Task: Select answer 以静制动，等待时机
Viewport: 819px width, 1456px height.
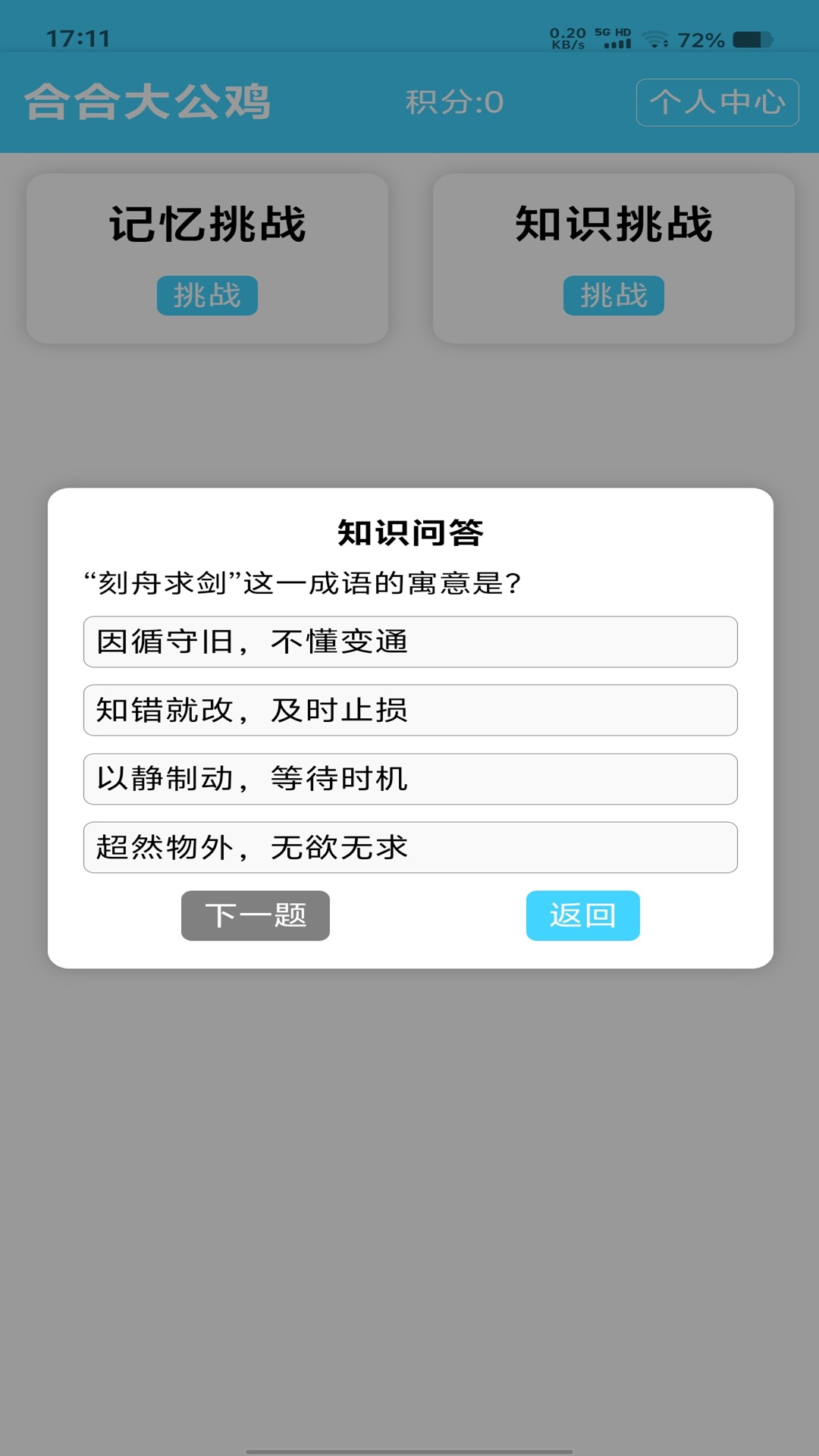Action: (409, 779)
